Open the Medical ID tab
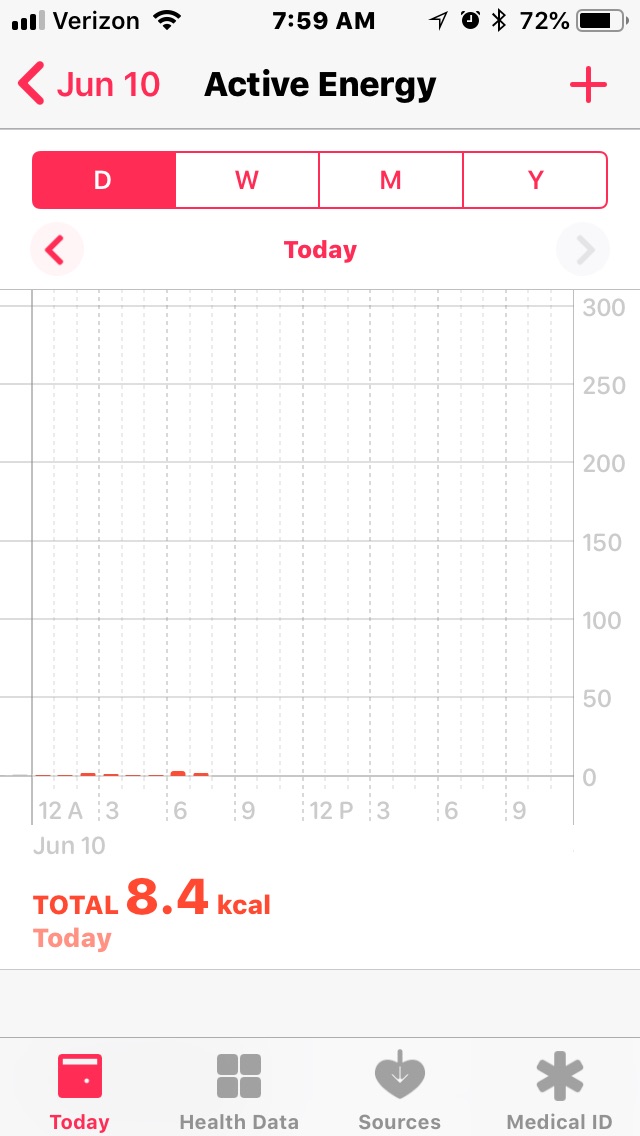This screenshot has width=640, height=1136. click(559, 1091)
